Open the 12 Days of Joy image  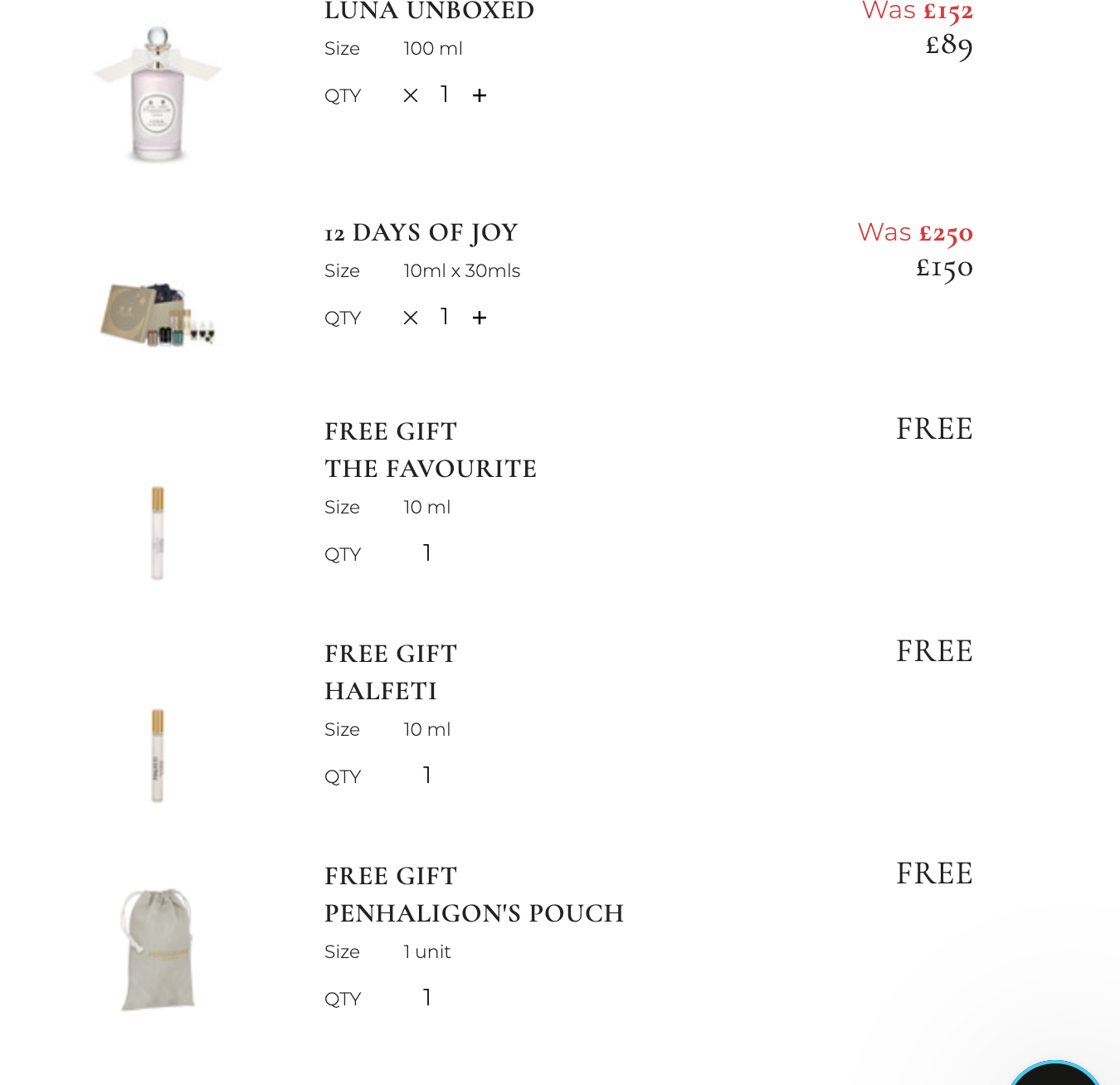[x=158, y=314]
